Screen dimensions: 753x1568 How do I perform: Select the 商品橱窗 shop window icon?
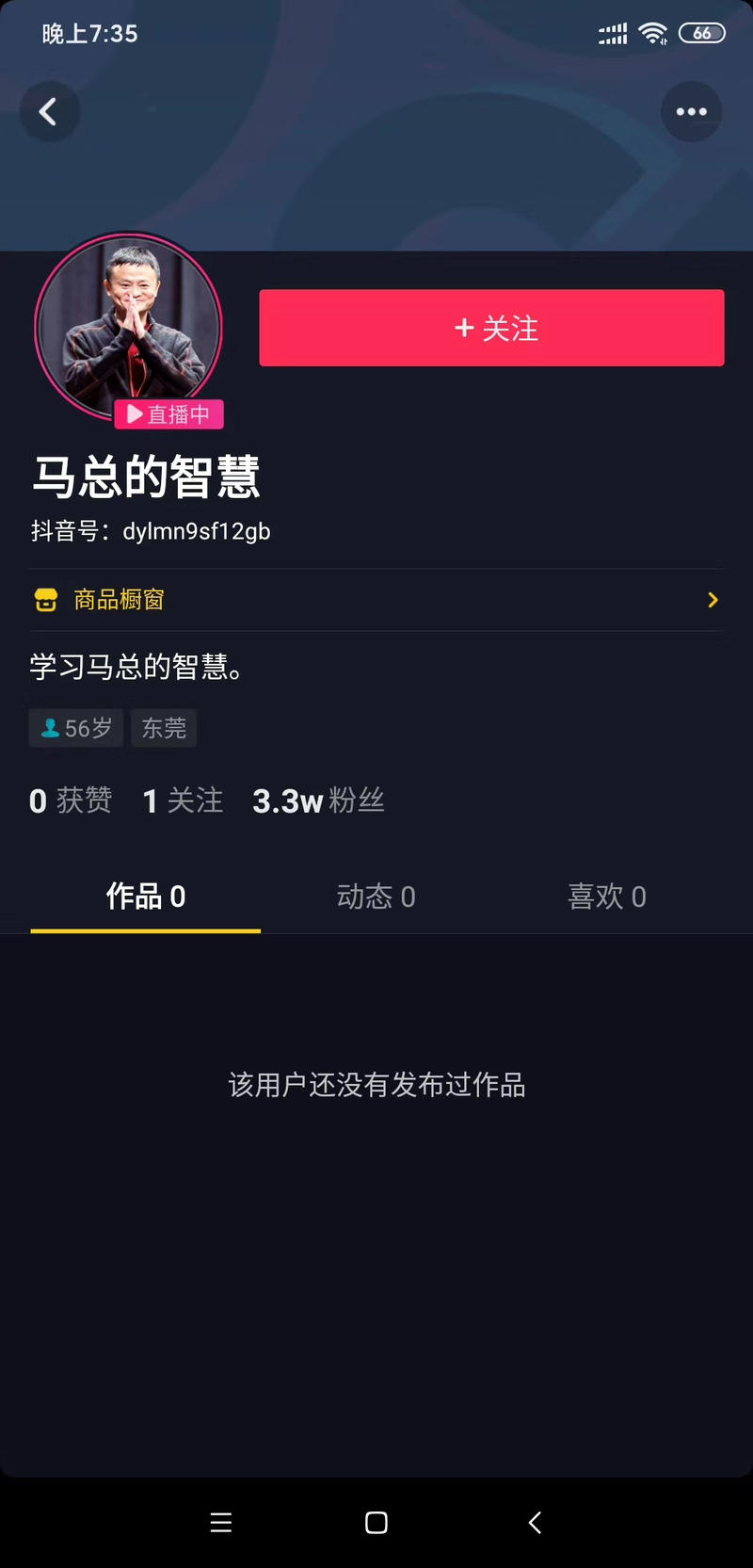point(45,600)
